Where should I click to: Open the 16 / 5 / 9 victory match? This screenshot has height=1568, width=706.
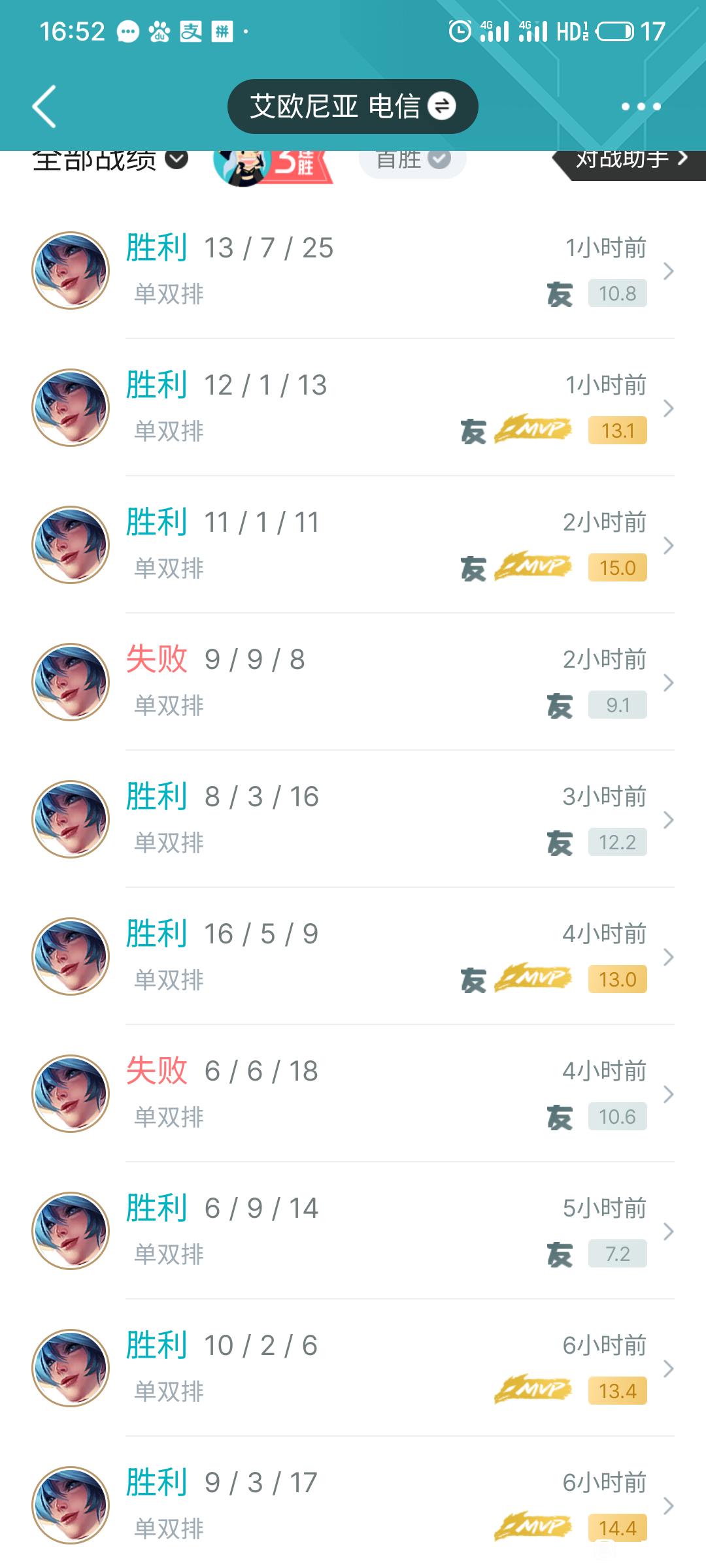click(x=353, y=956)
